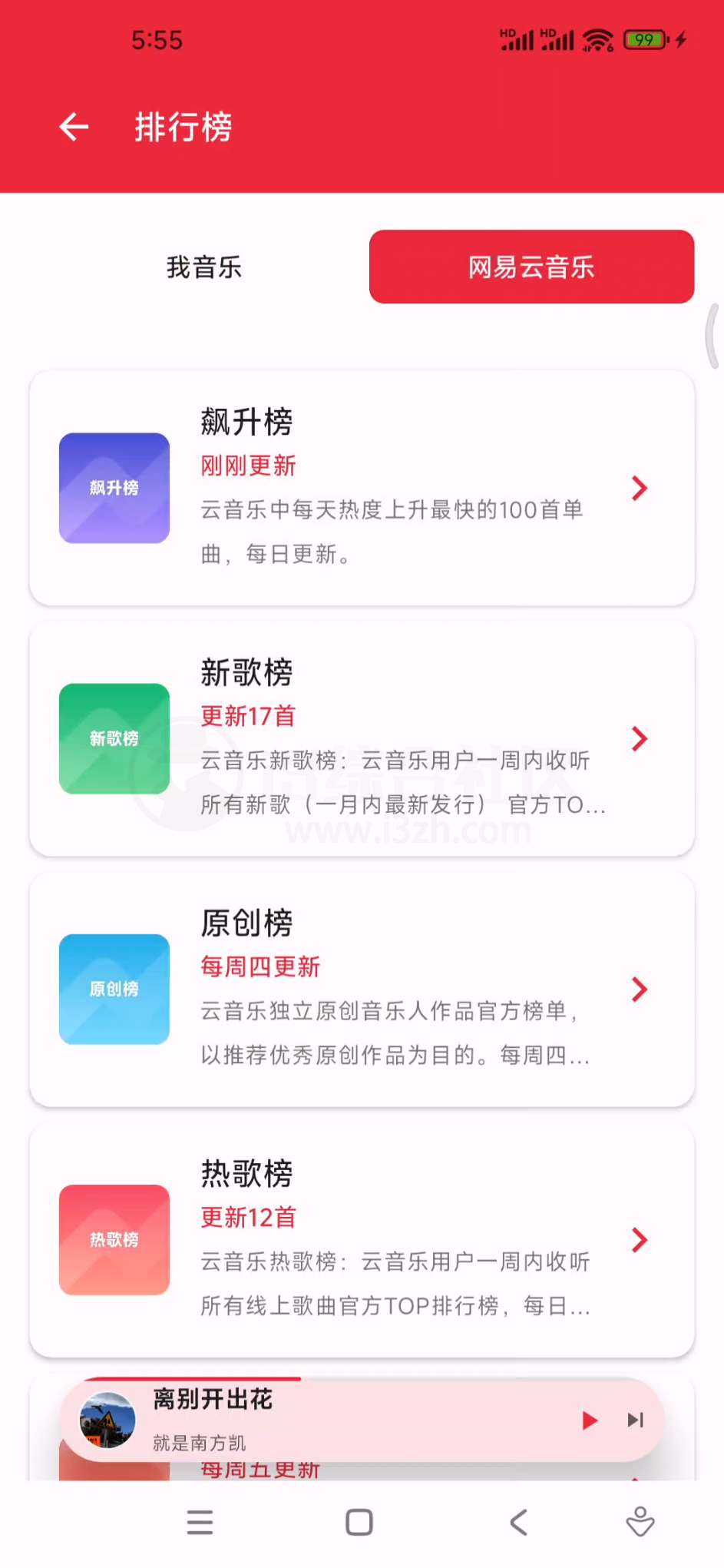
Task: Tap the back arrow beside 排行榜 title
Action: (x=73, y=127)
